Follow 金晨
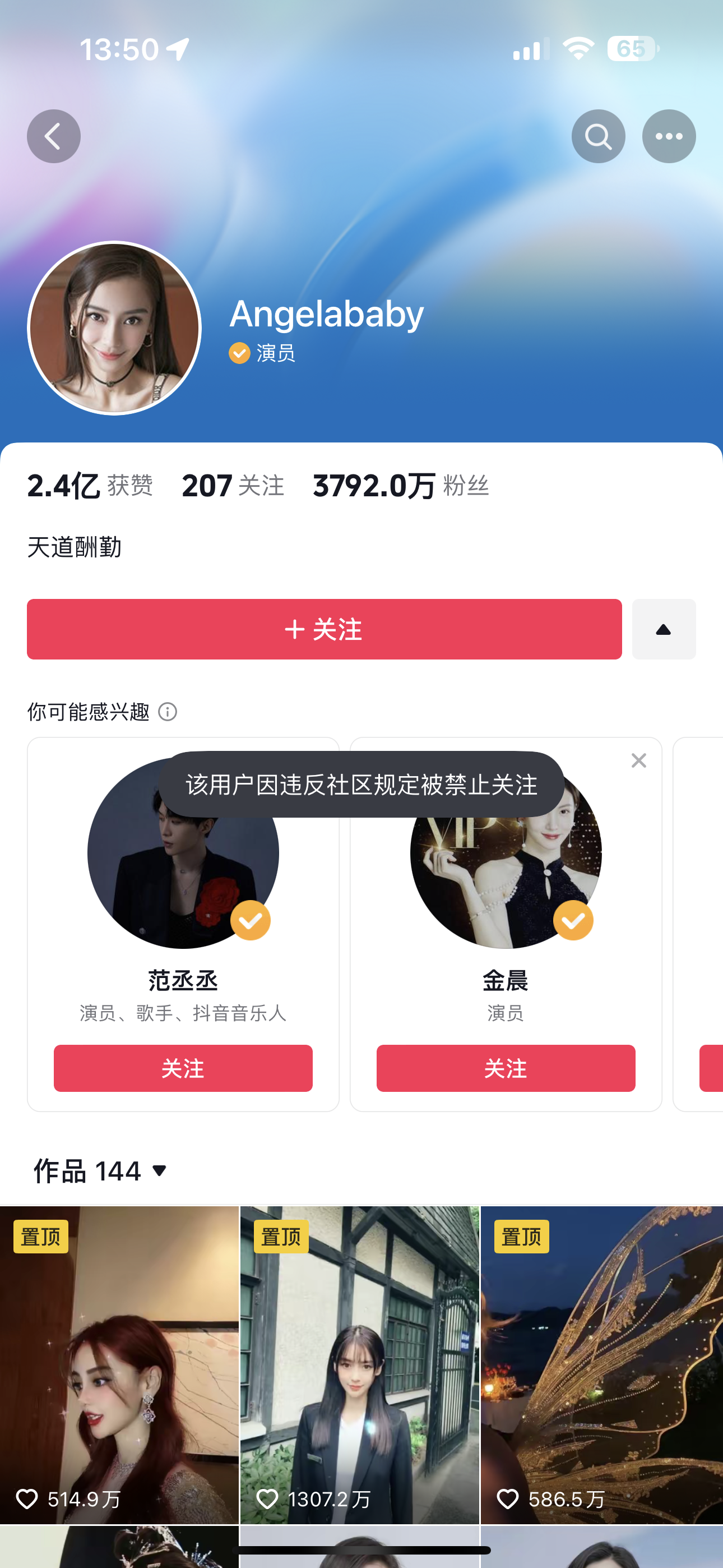 pyautogui.click(x=505, y=1068)
